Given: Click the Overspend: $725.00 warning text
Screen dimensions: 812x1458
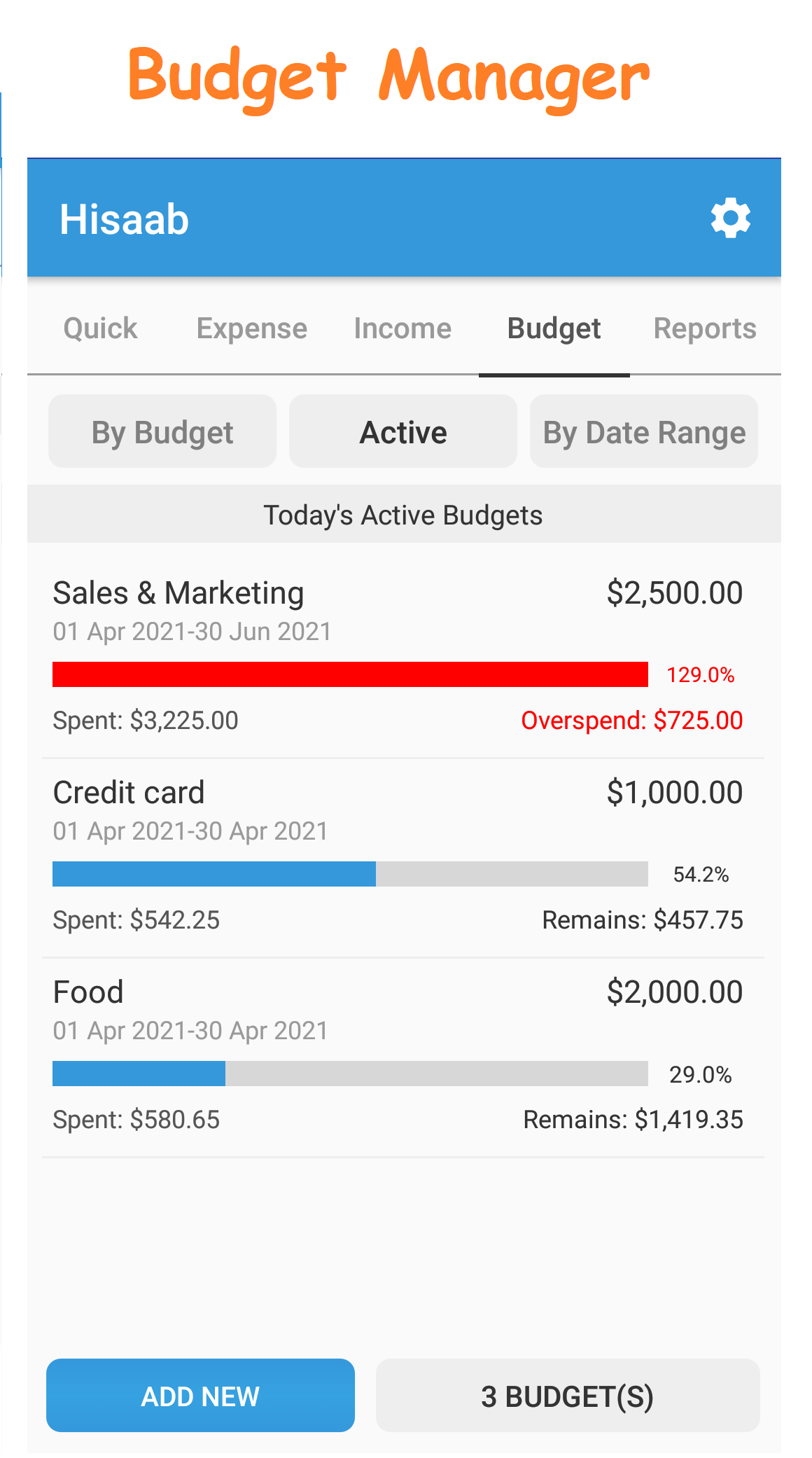Looking at the screenshot, I should (x=632, y=720).
